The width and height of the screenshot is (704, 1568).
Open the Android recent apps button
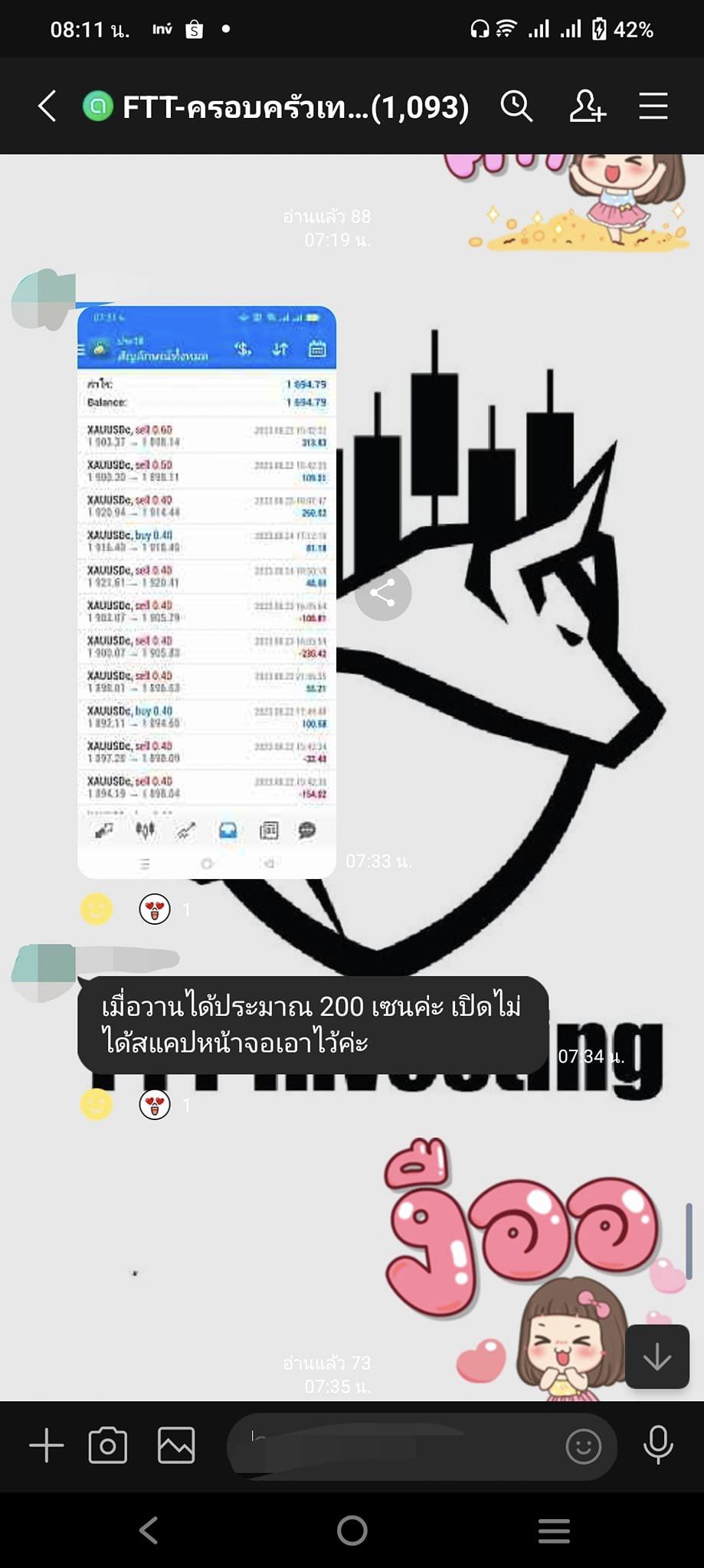point(554,1530)
